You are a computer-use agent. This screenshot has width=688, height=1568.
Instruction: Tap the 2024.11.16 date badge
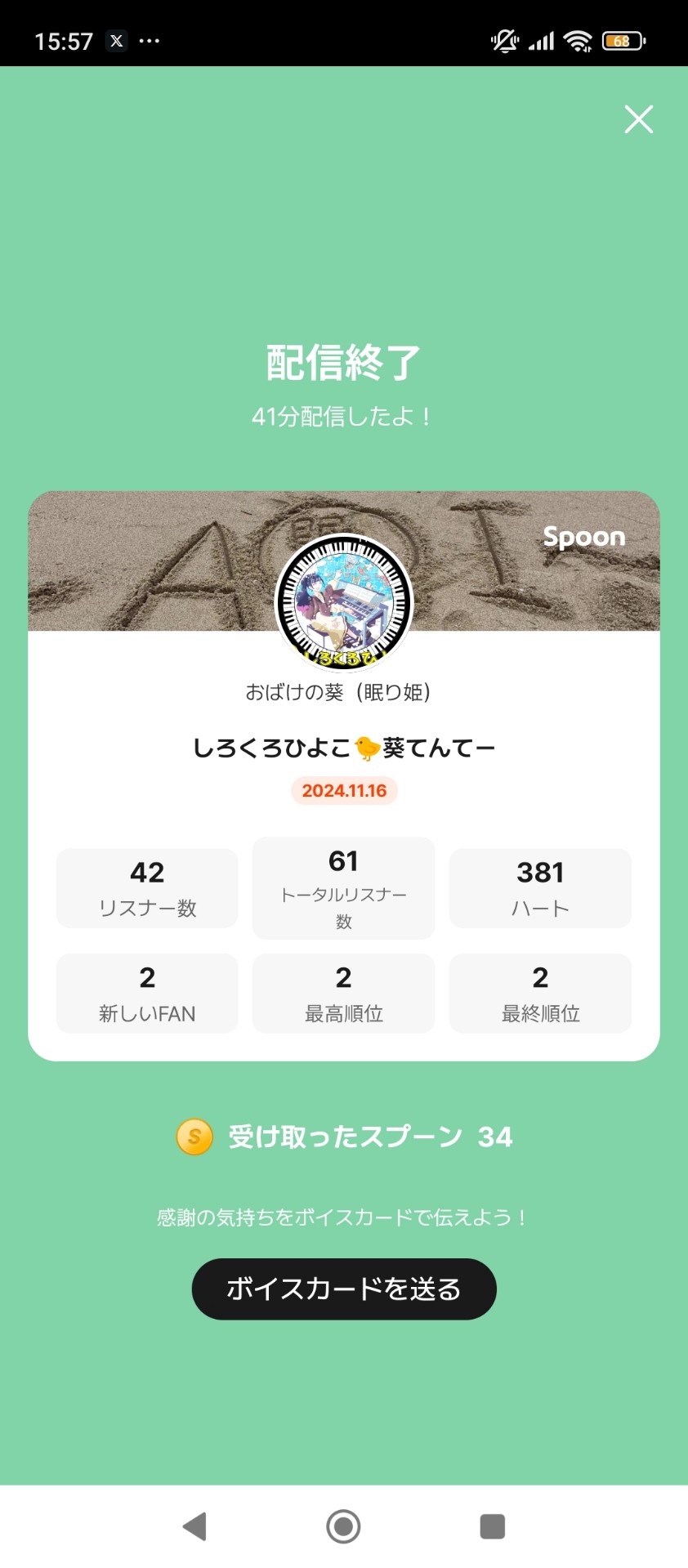343,791
